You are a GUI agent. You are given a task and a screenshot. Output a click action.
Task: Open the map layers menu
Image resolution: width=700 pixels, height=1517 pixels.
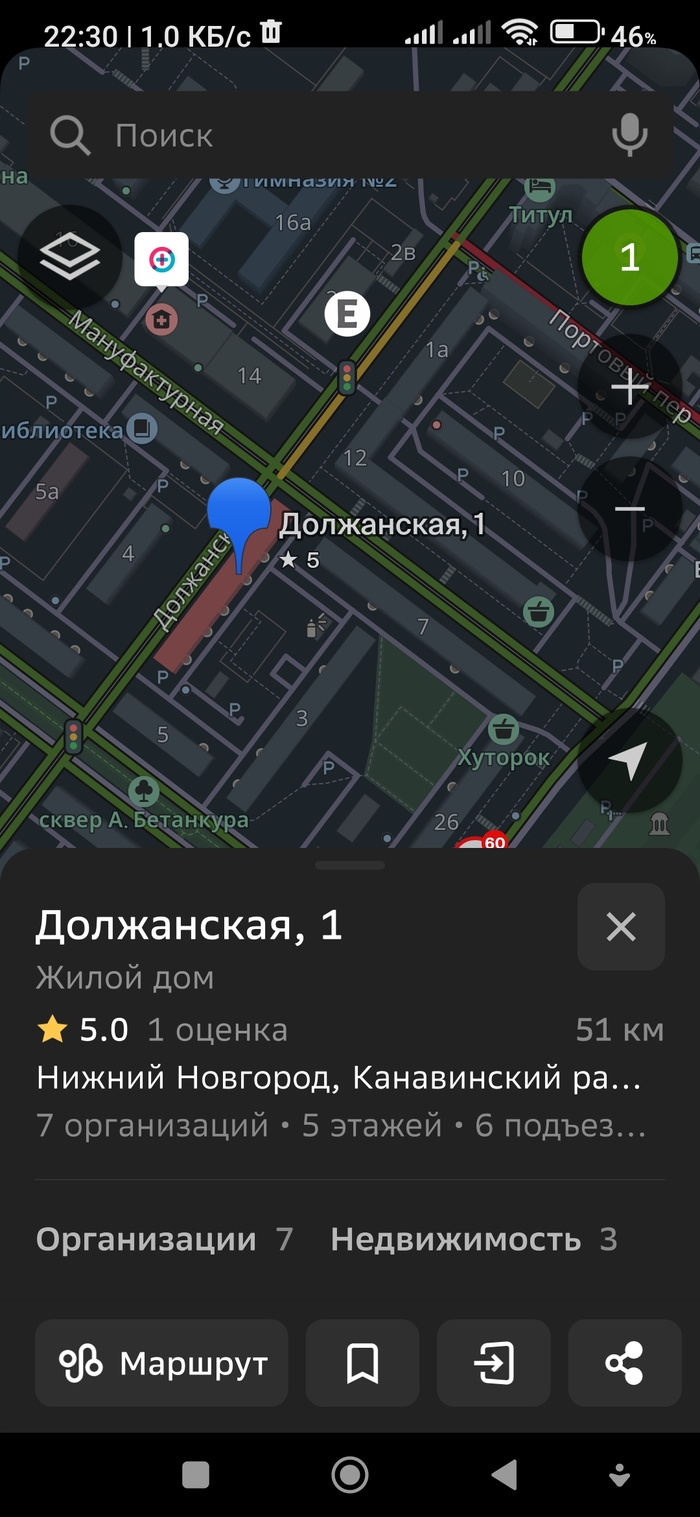pos(70,257)
